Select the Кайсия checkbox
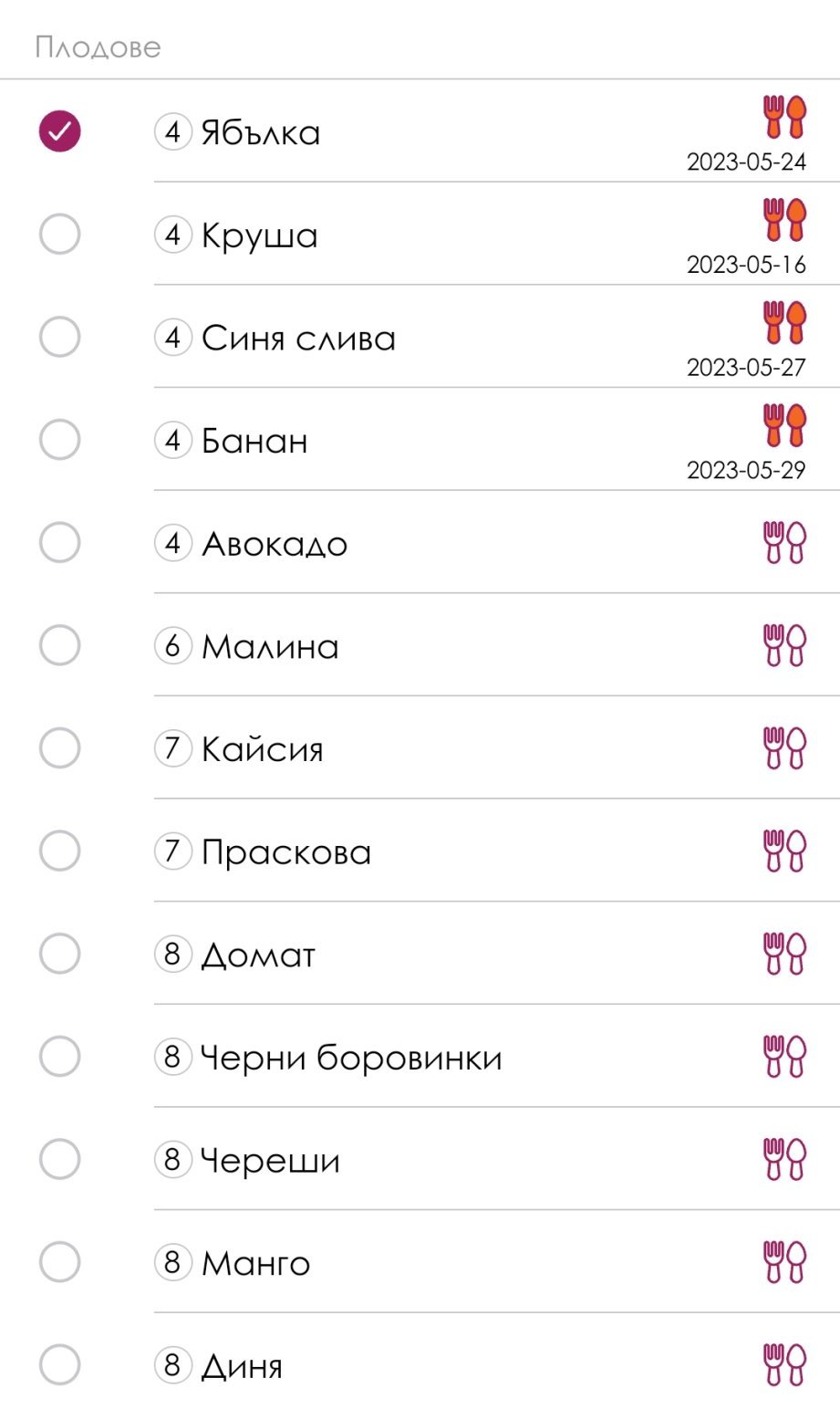The height and width of the screenshot is (1409, 840). point(59,748)
